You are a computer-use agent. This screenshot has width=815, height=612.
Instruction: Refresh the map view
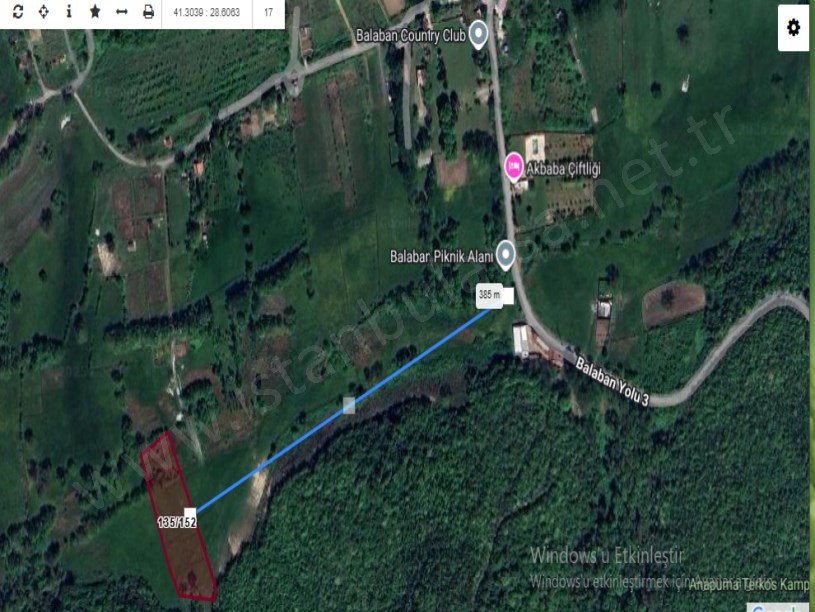tap(17, 12)
